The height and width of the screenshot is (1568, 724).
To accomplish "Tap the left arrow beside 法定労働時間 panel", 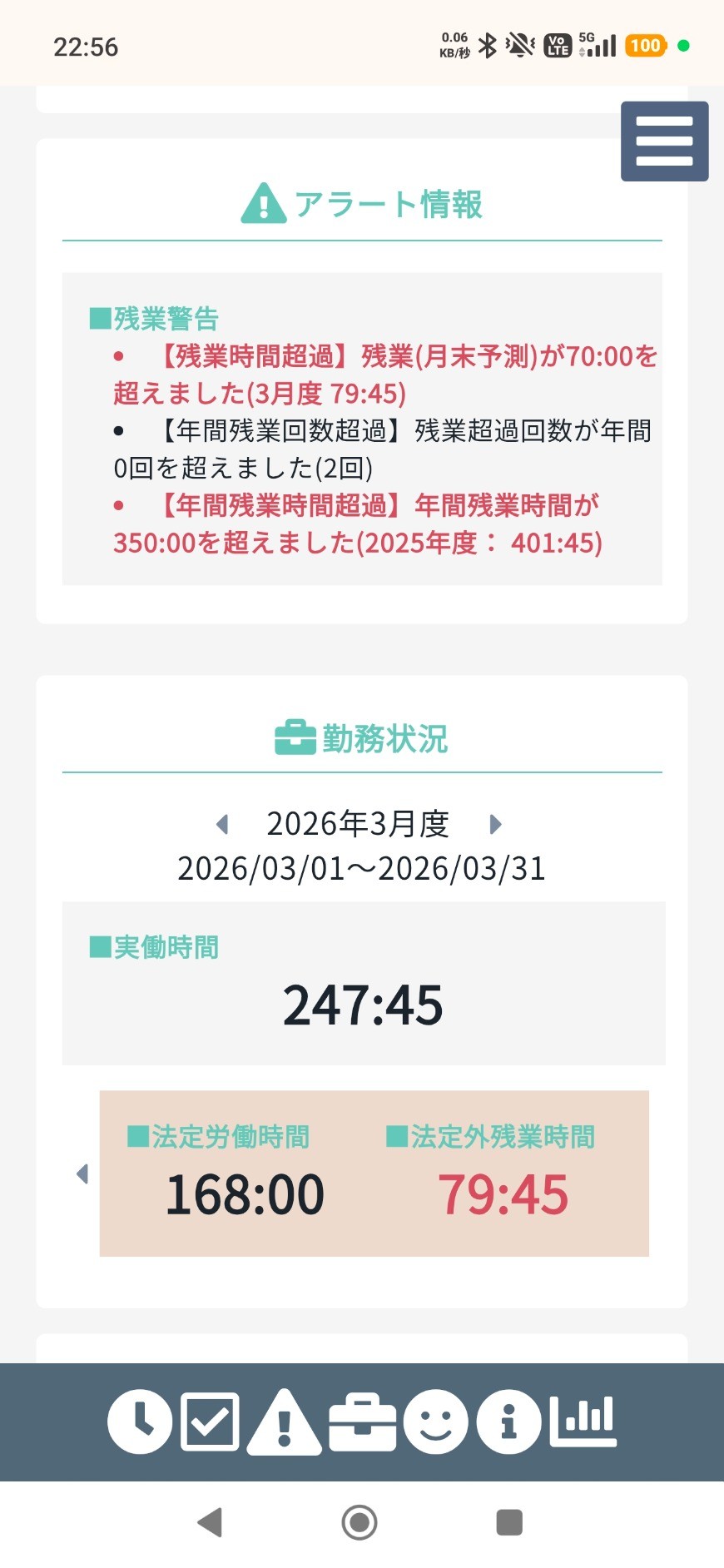I will pos(82,1174).
